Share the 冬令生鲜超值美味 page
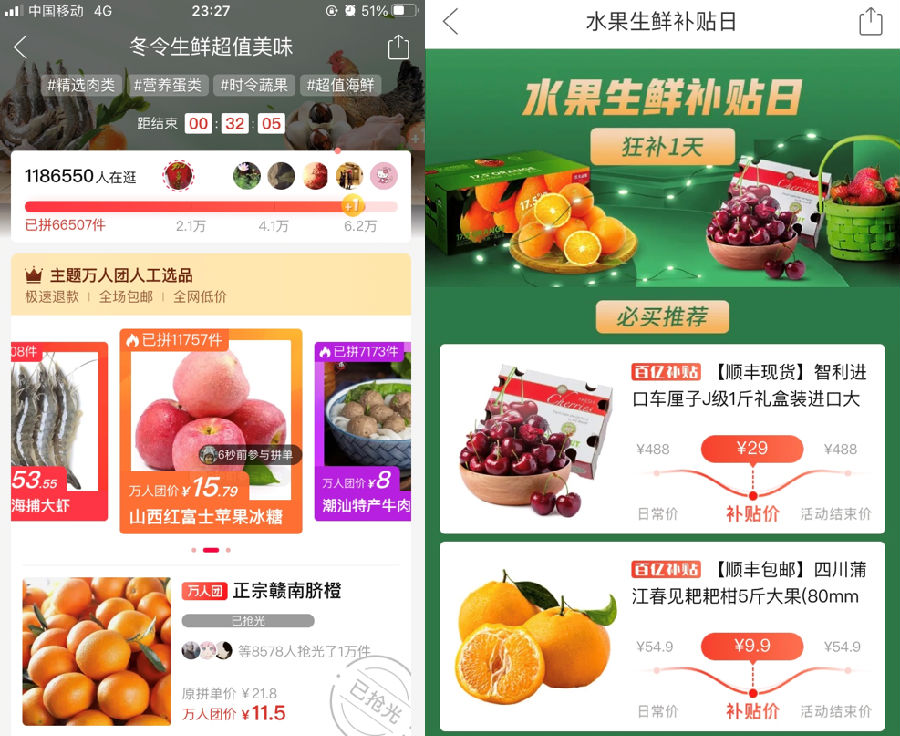Image resolution: width=900 pixels, height=736 pixels. (x=398, y=46)
